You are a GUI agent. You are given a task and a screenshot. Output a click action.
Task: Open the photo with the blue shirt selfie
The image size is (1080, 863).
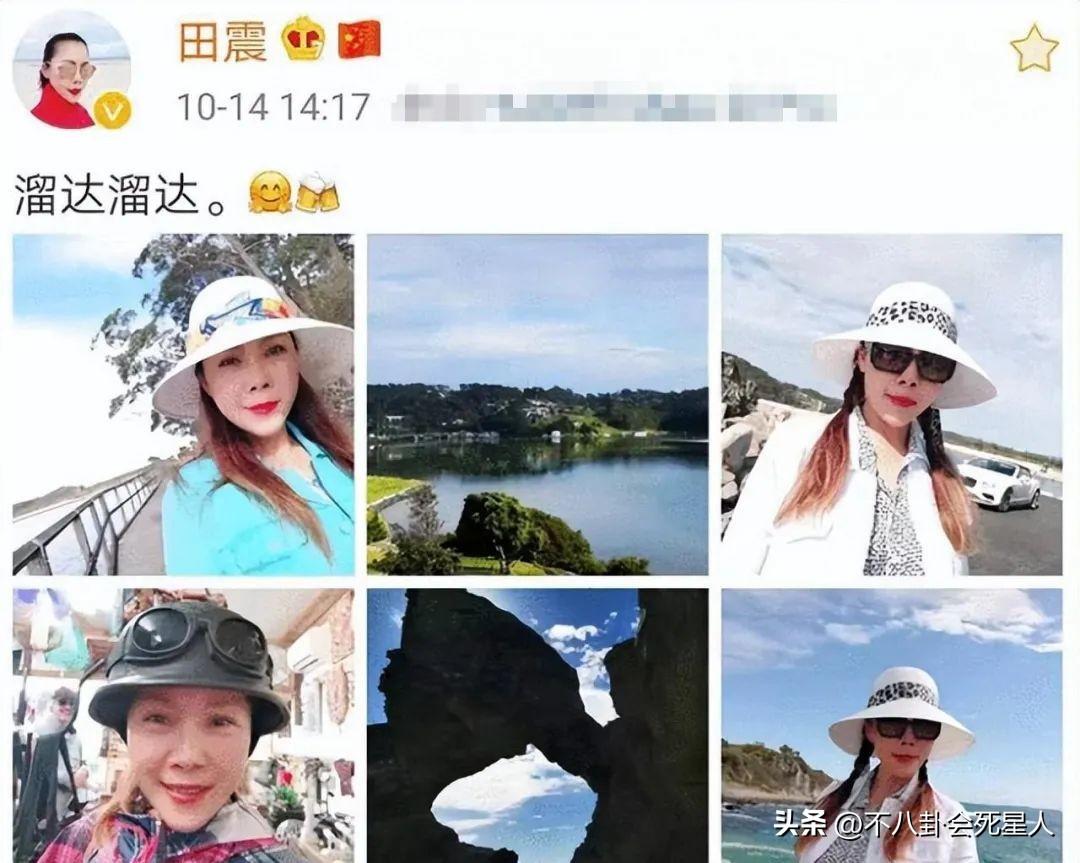pos(183,404)
